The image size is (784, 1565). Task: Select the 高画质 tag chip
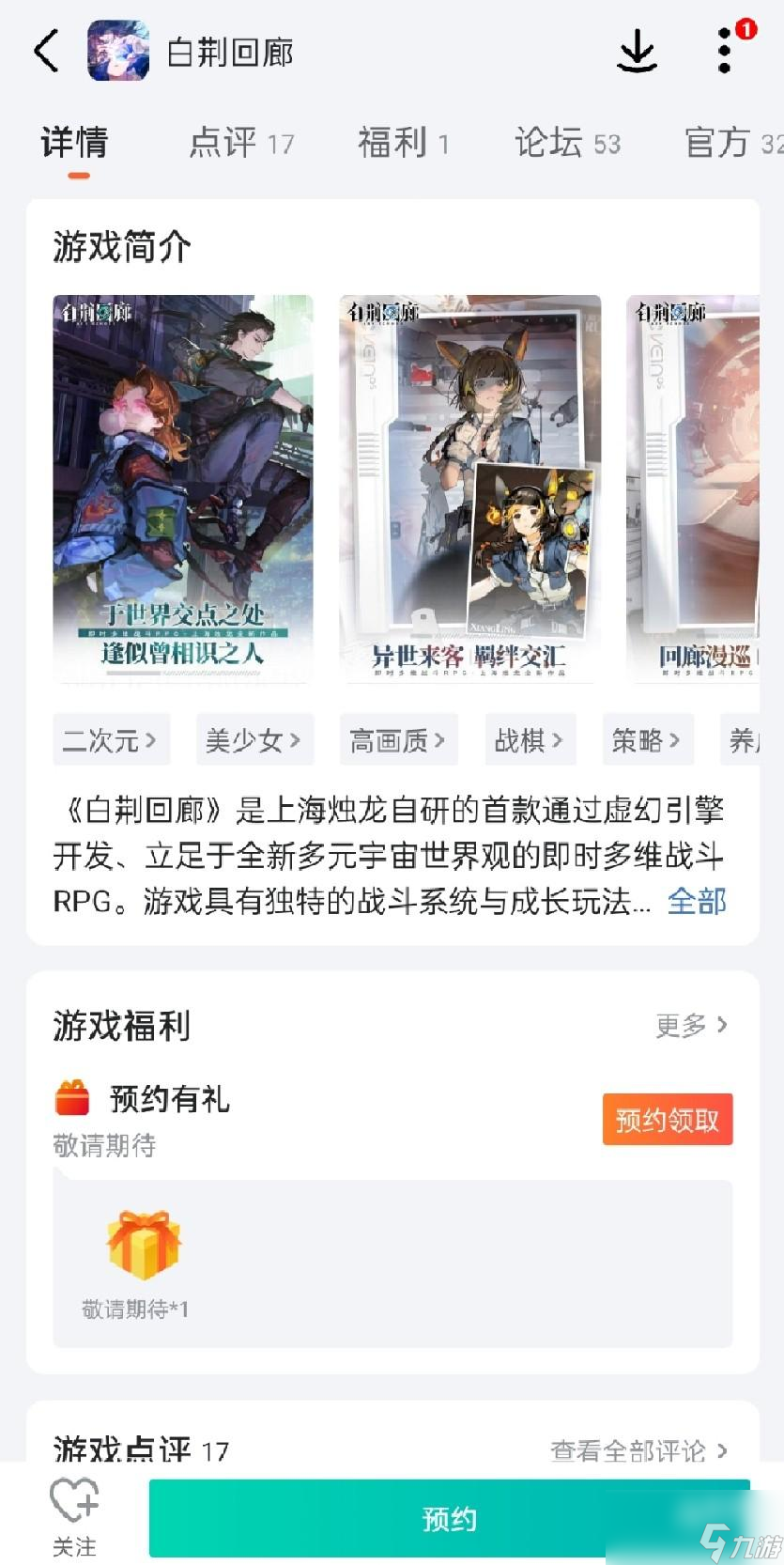click(x=398, y=741)
